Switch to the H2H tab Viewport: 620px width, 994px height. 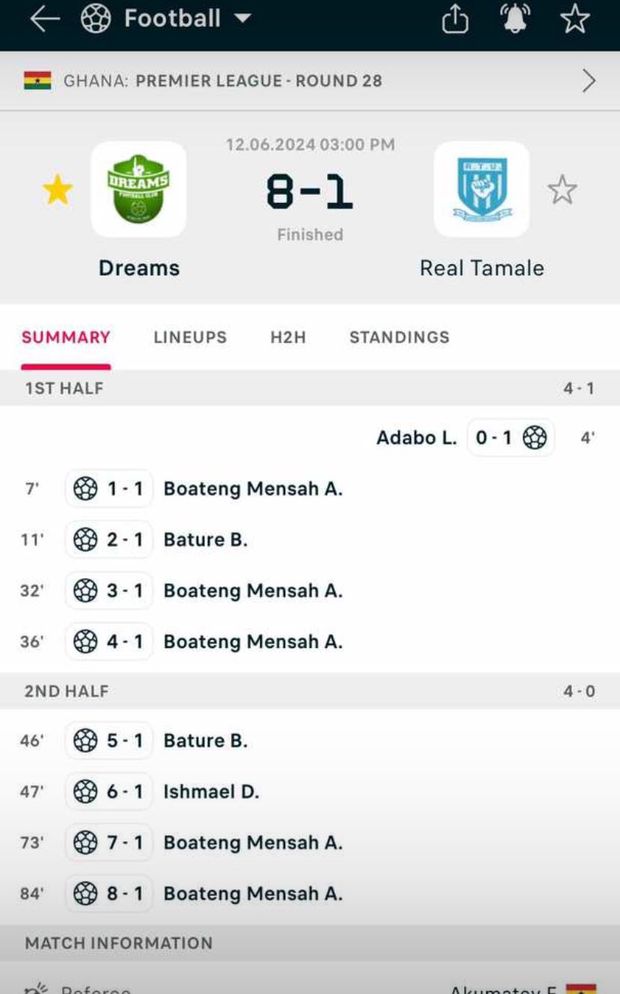(288, 338)
